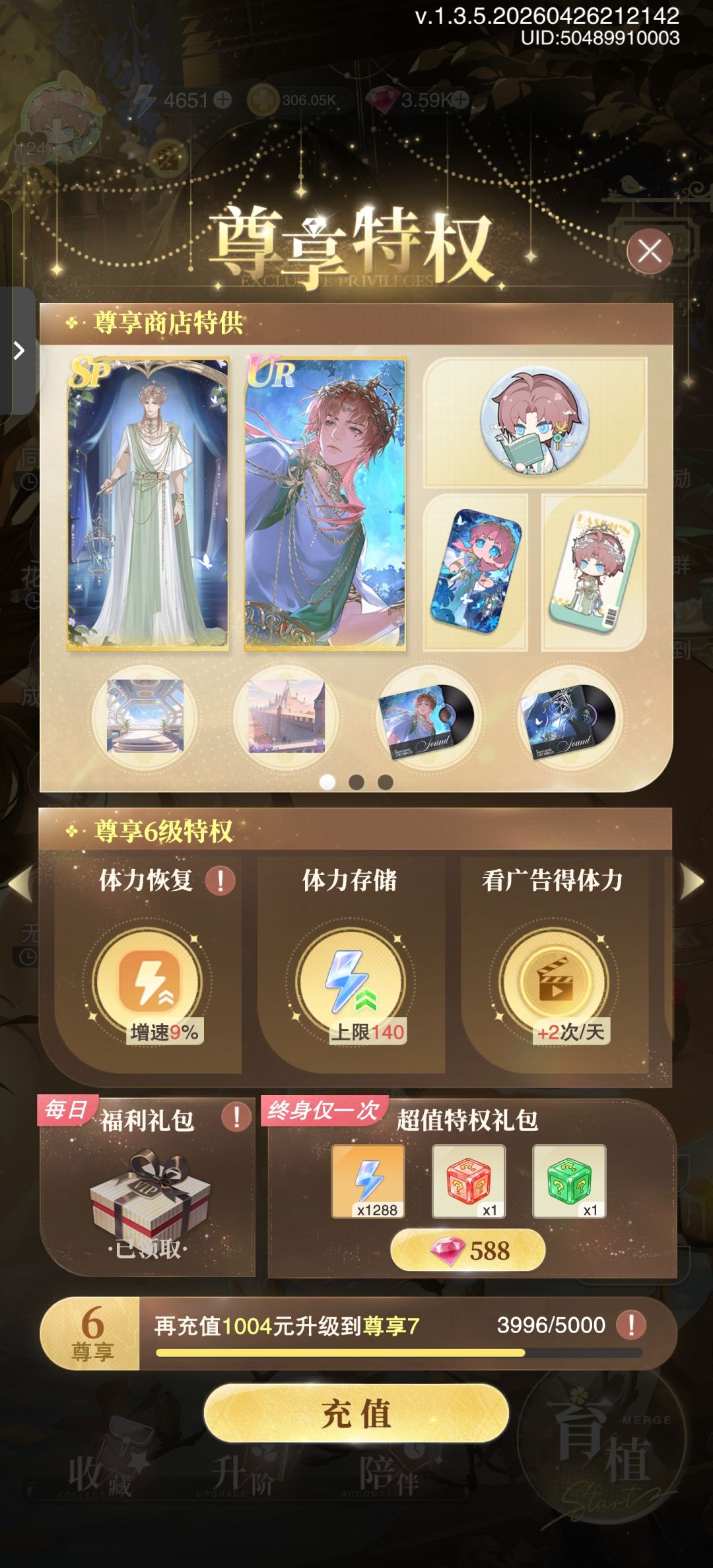Click the right arrow beside the privileges section
The height and width of the screenshot is (1568, 713).
[692, 878]
